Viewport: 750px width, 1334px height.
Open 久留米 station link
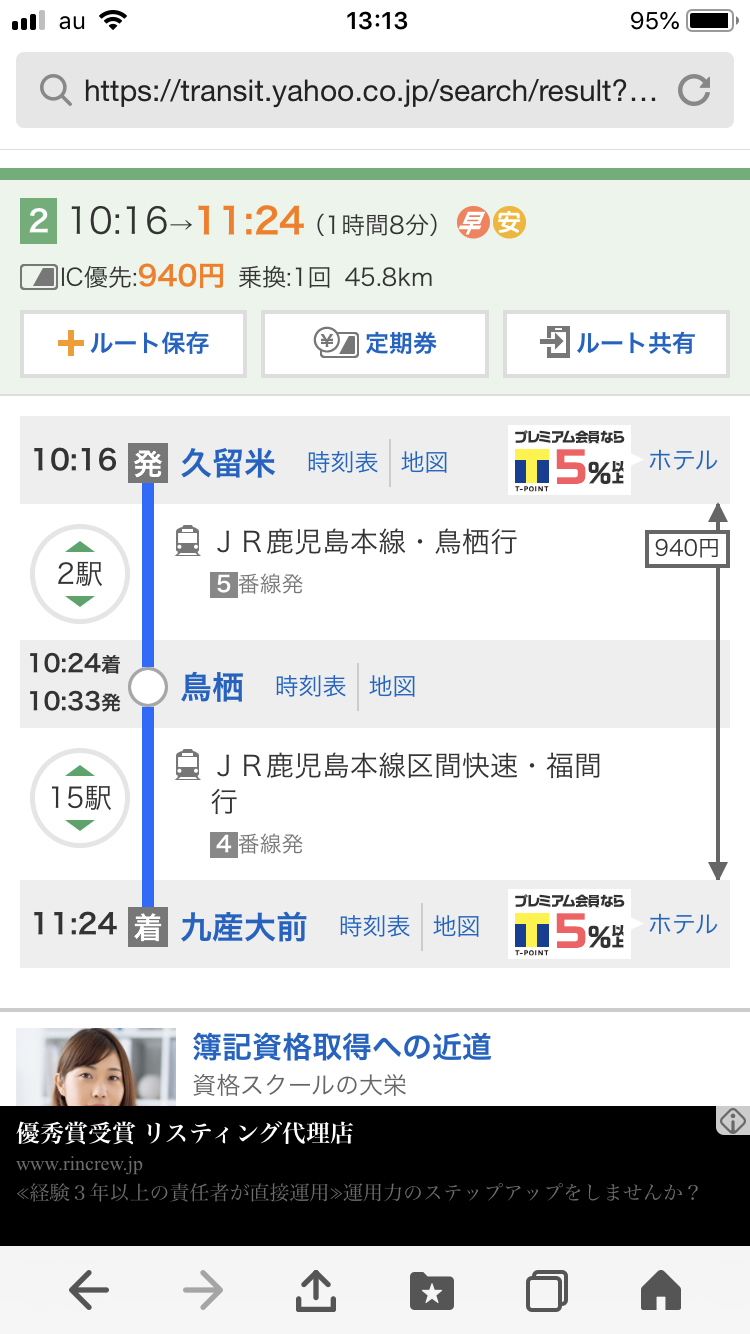(228, 463)
